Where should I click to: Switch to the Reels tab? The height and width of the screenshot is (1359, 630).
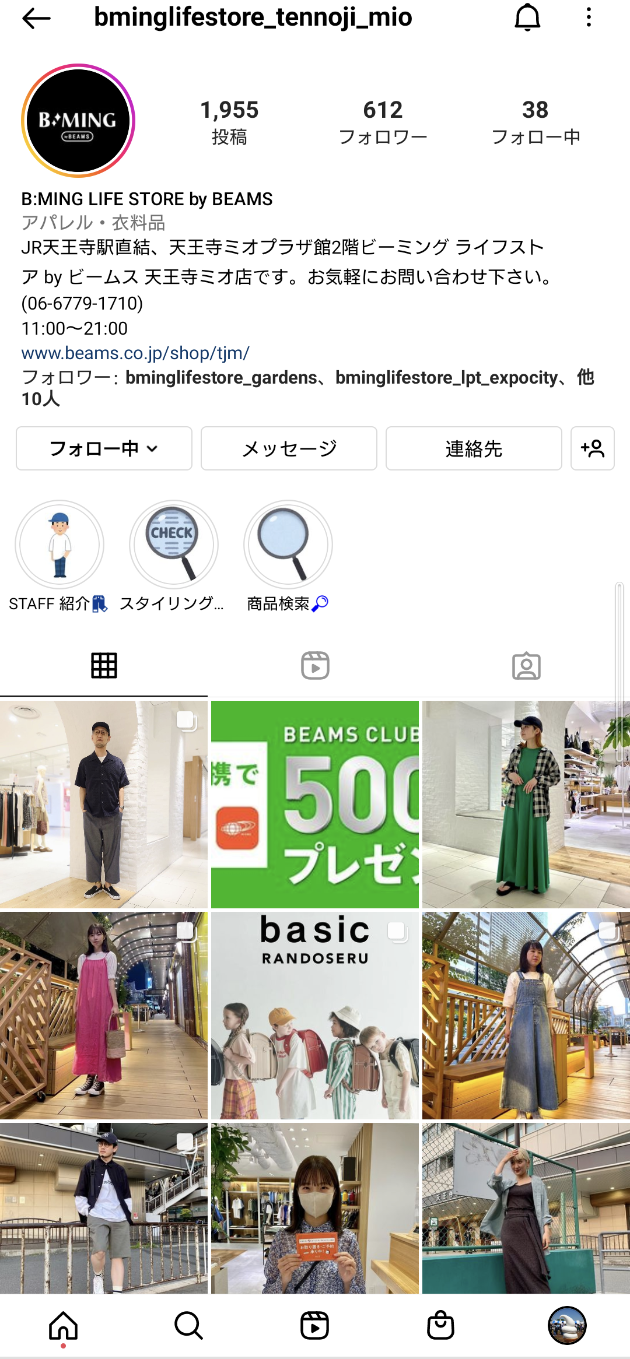(315, 666)
